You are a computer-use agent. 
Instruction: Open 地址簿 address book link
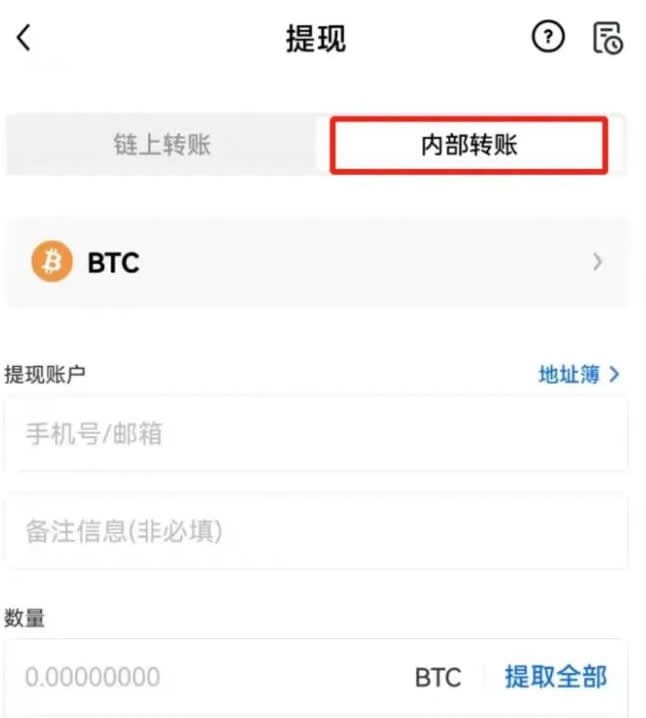tap(579, 375)
